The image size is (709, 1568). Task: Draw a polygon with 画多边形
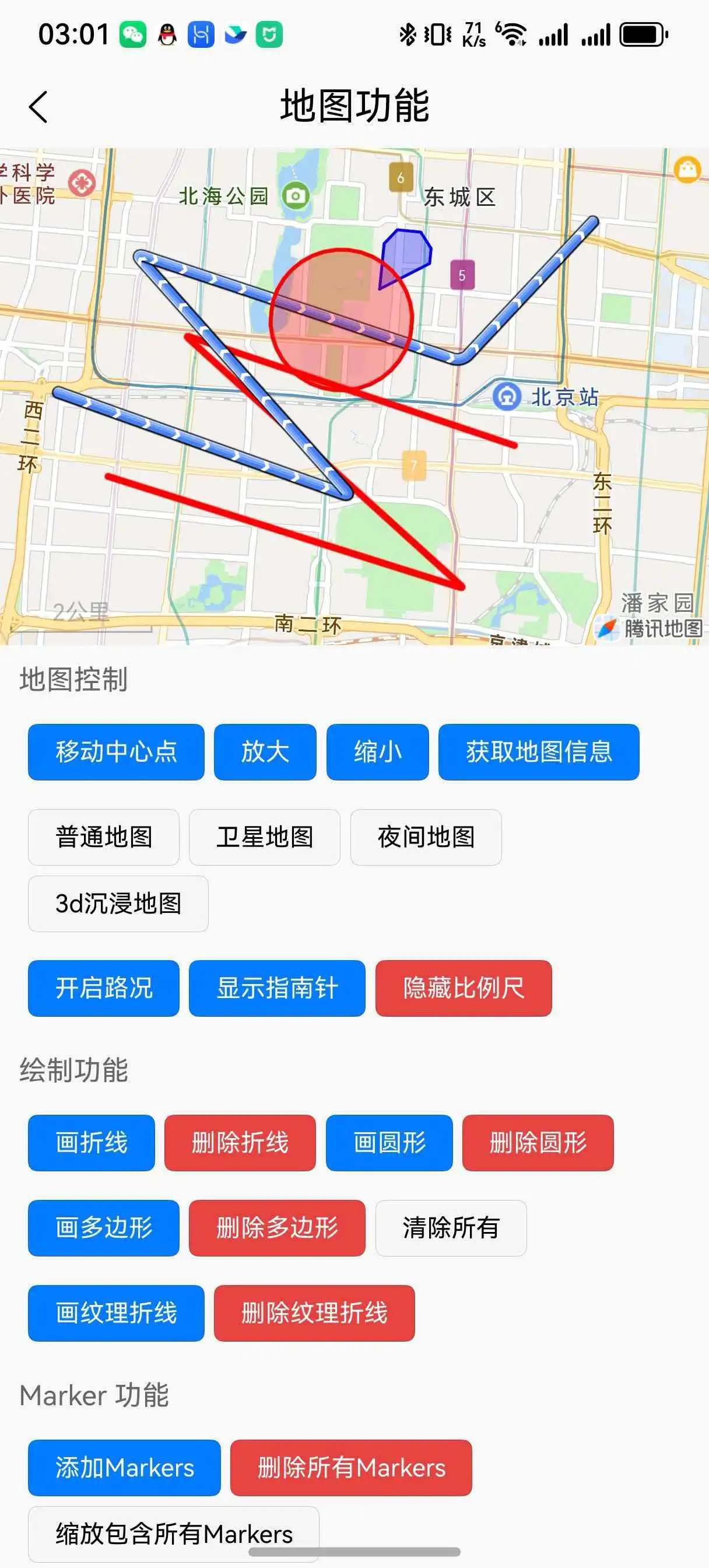(103, 1228)
